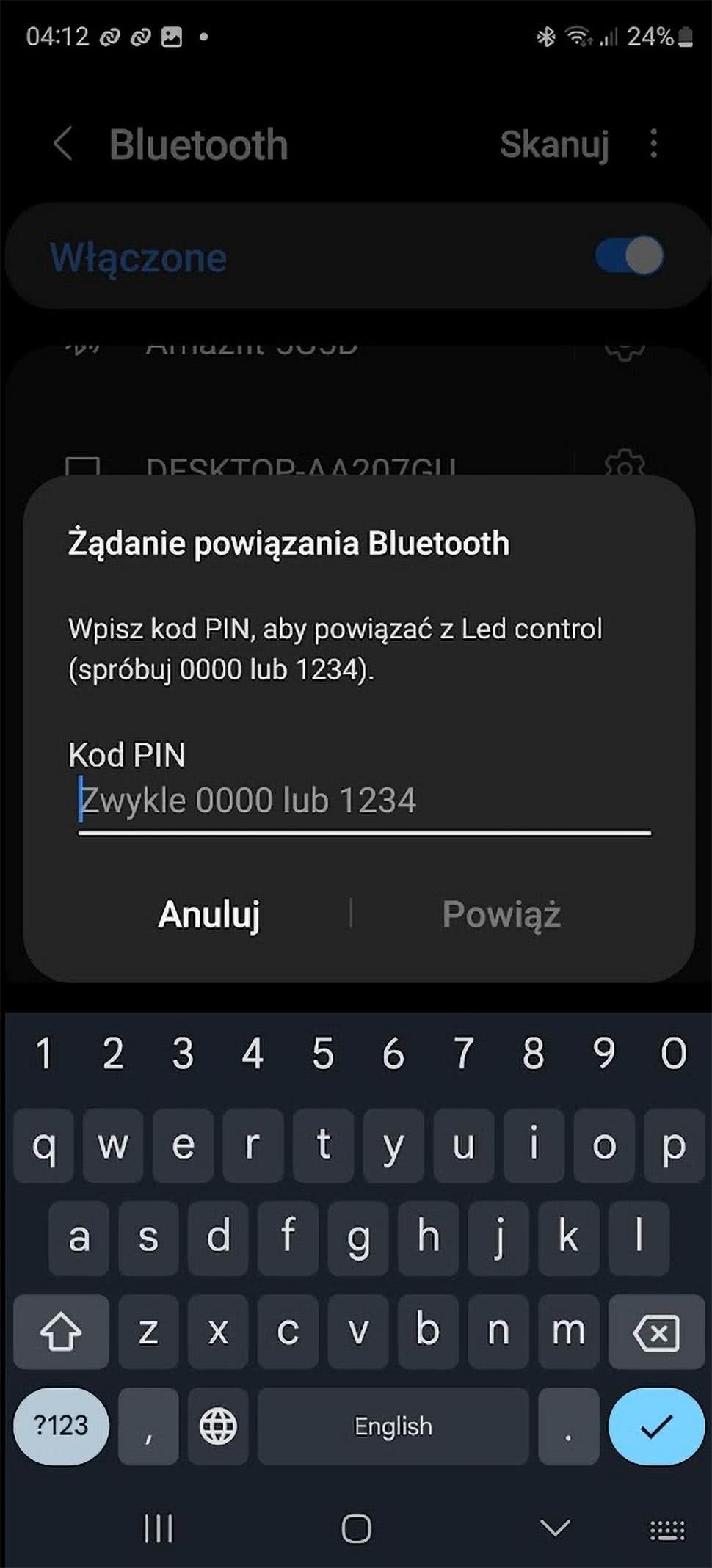This screenshot has height=1568, width=712.
Task: Cancel pairing with Anuluj
Action: pyautogui.click(x=209, y=914)
